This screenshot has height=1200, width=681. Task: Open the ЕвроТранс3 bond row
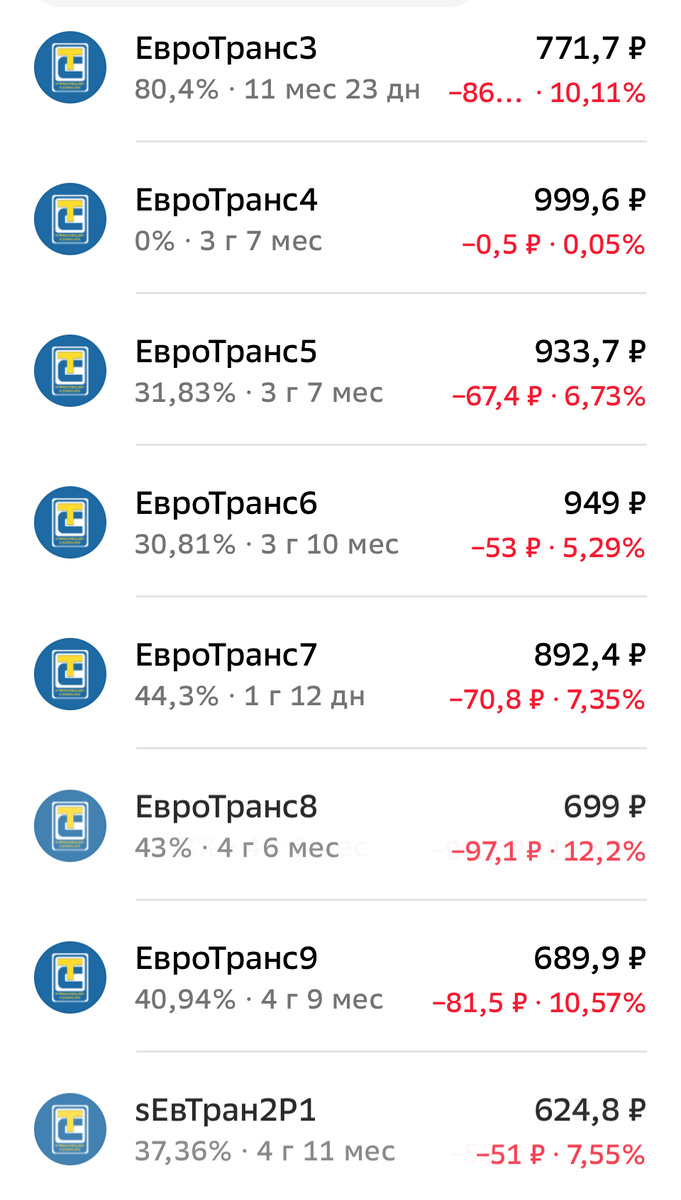click(x=340, y=68)
